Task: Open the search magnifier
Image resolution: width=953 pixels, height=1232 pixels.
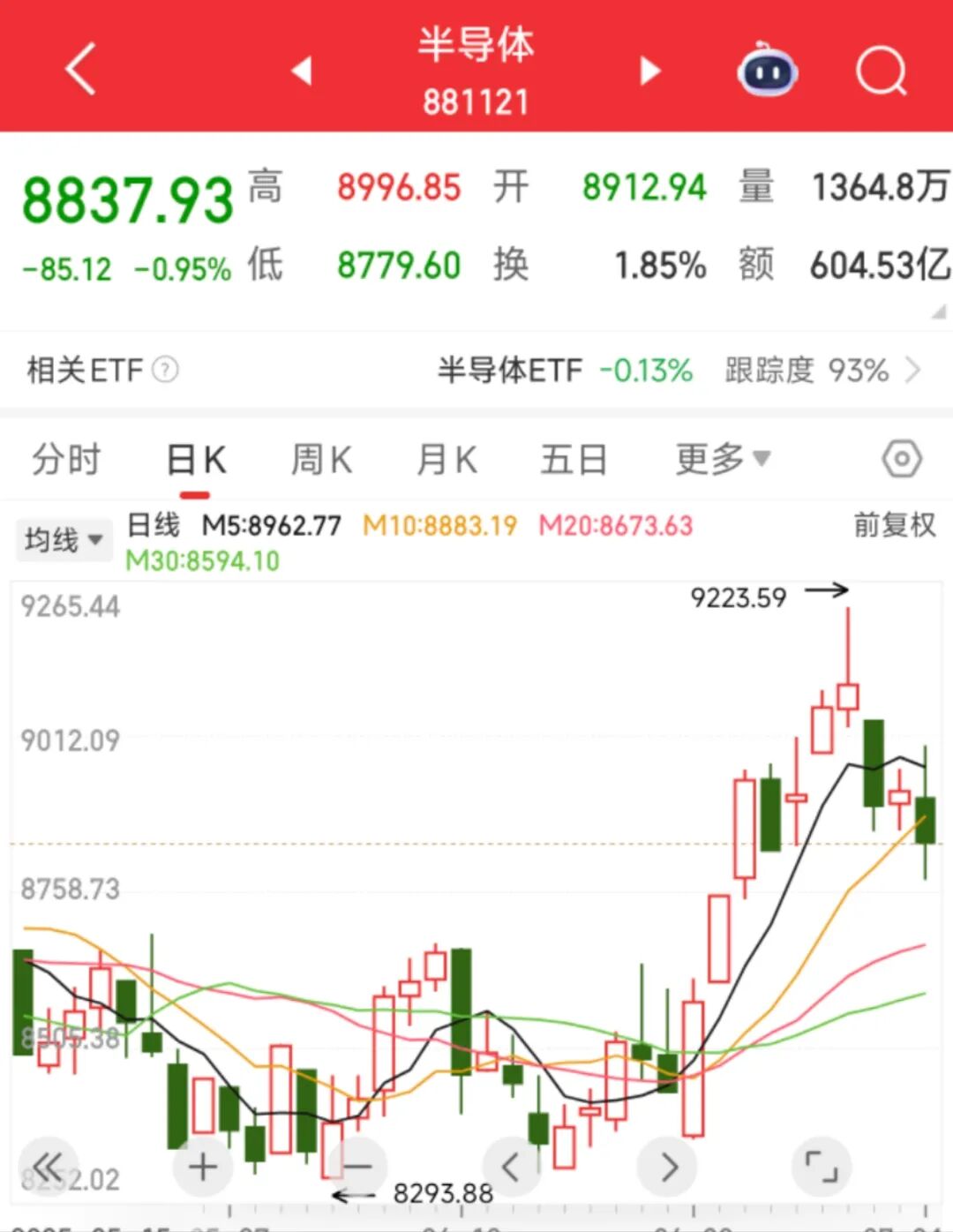Action: point(881,70)
